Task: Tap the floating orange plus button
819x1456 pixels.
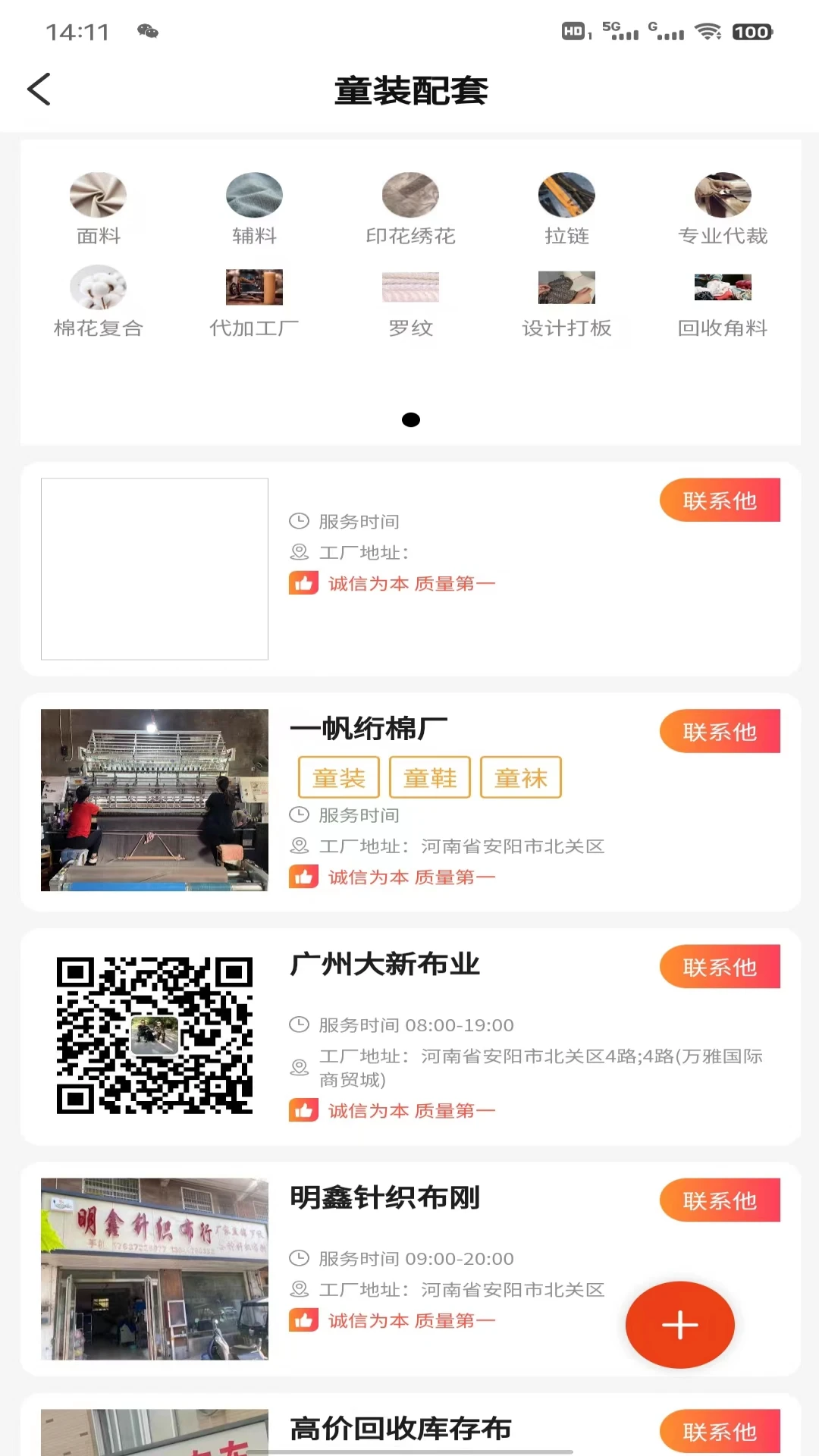Action: 679,1324
